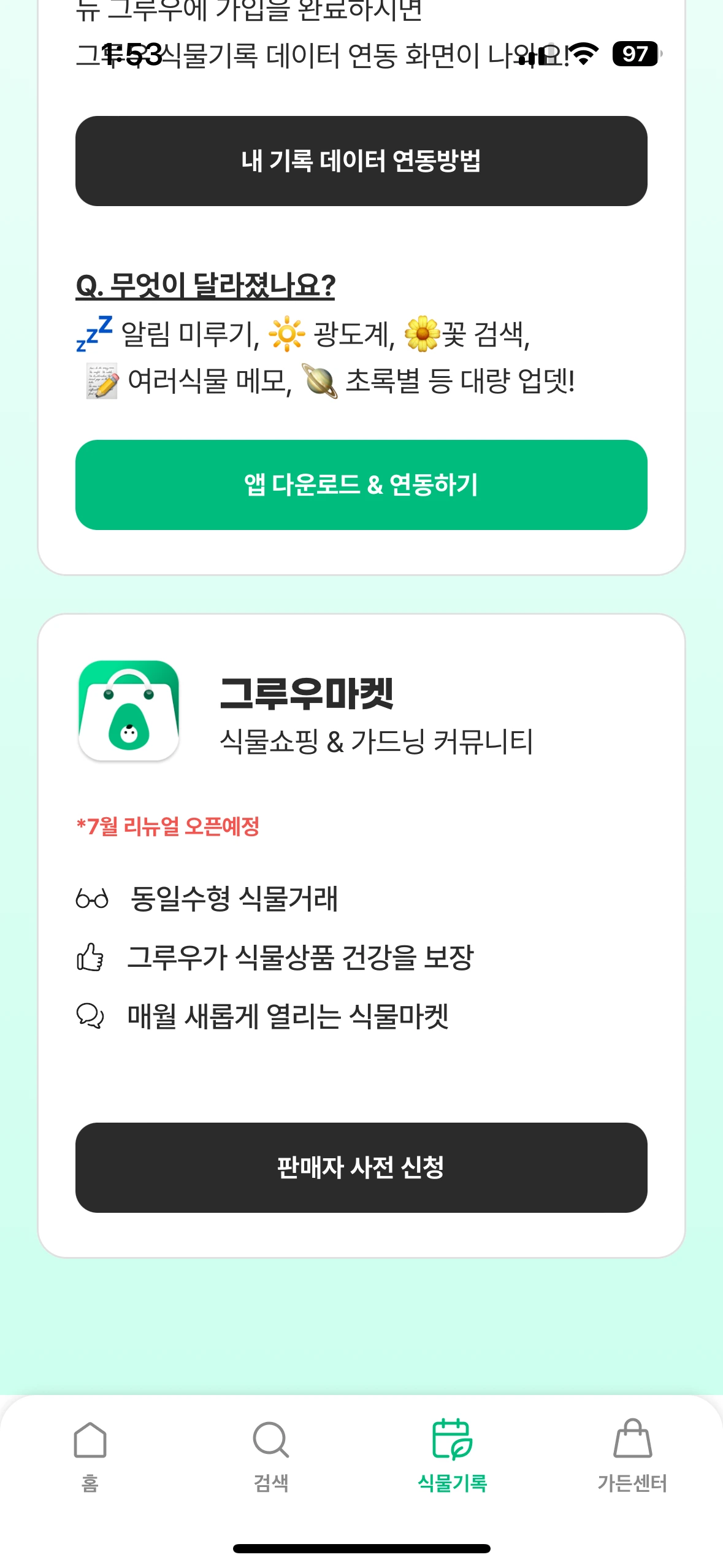
Task: Select the 식물기록 tab
Action: pos(452,1456)
